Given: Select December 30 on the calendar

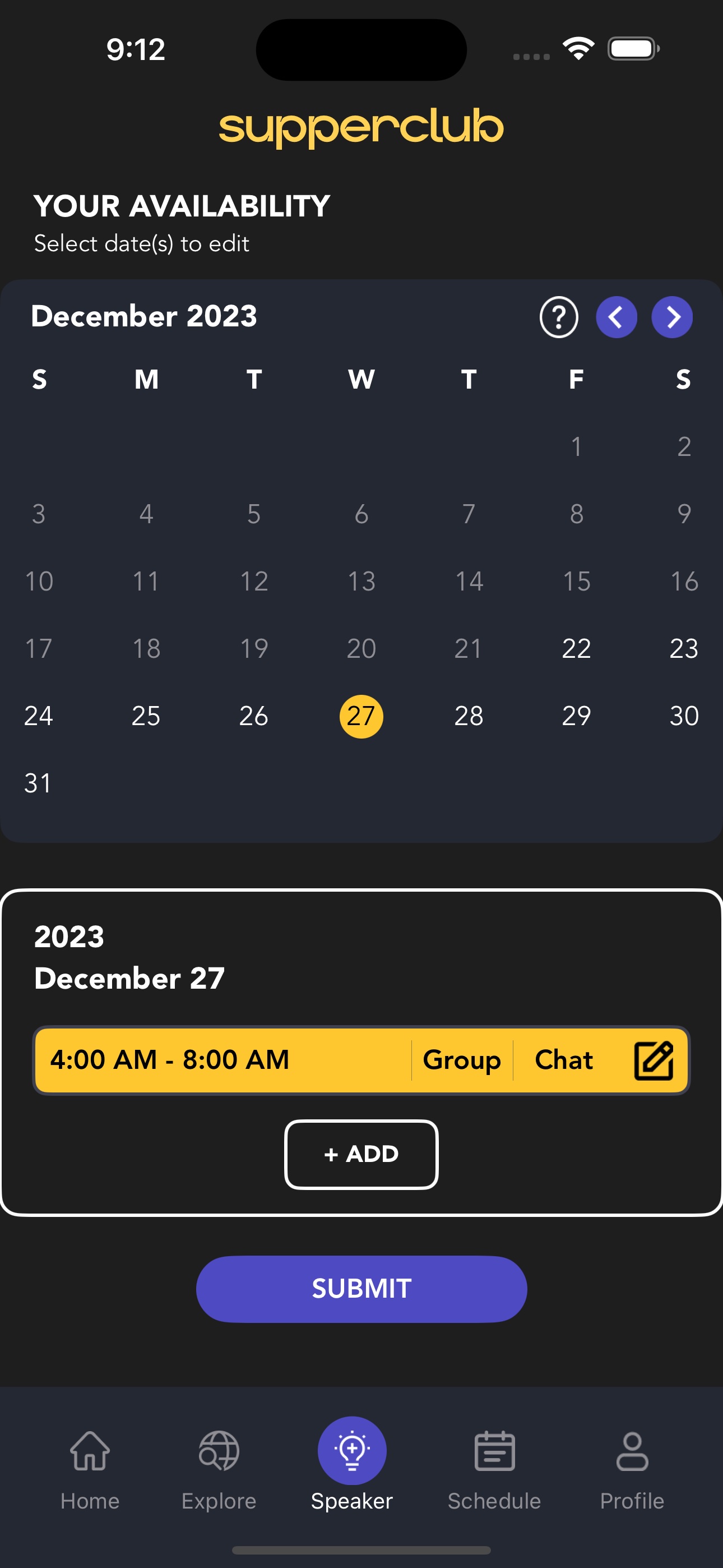Looking at the screenshot, I should click(x=684, y=716).
